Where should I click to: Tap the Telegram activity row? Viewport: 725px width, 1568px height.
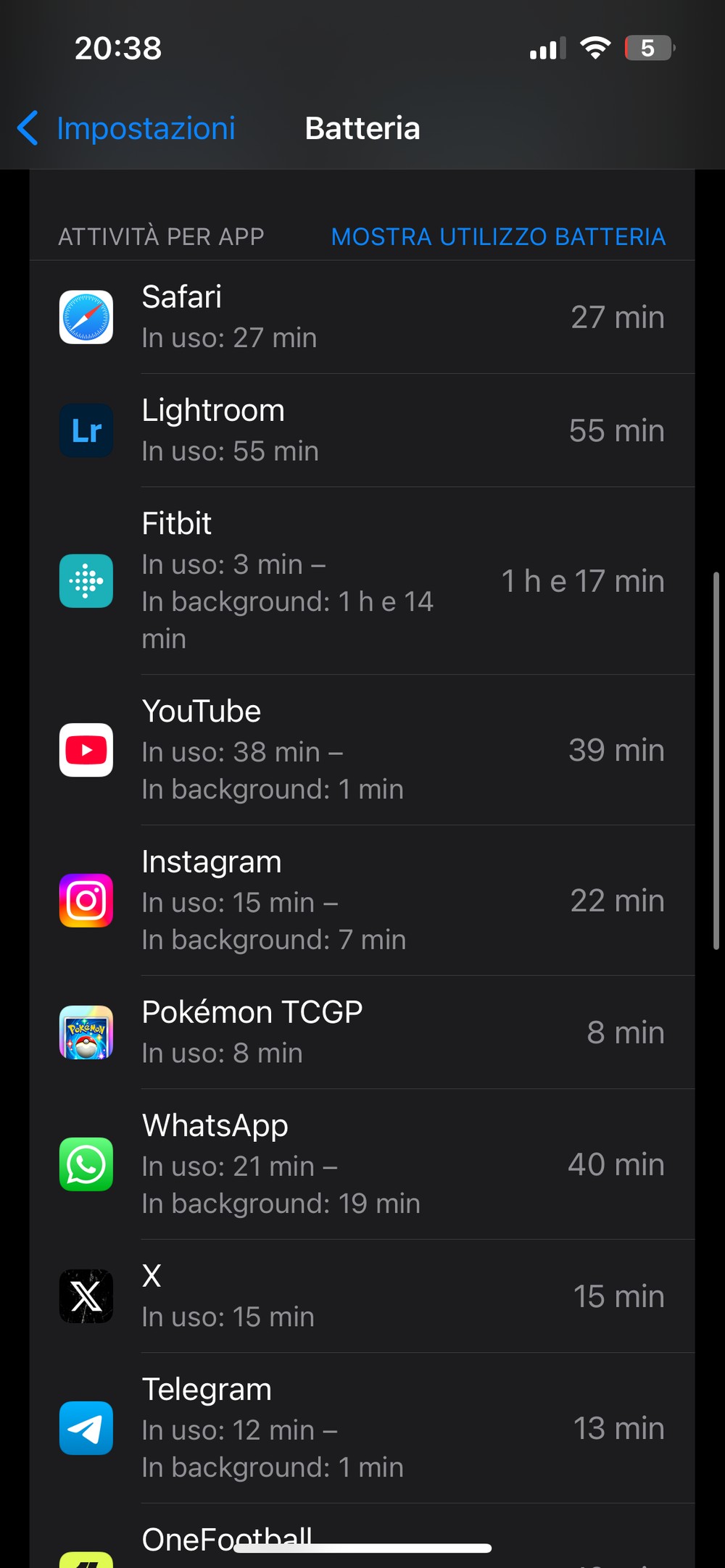pos(362,1428)
